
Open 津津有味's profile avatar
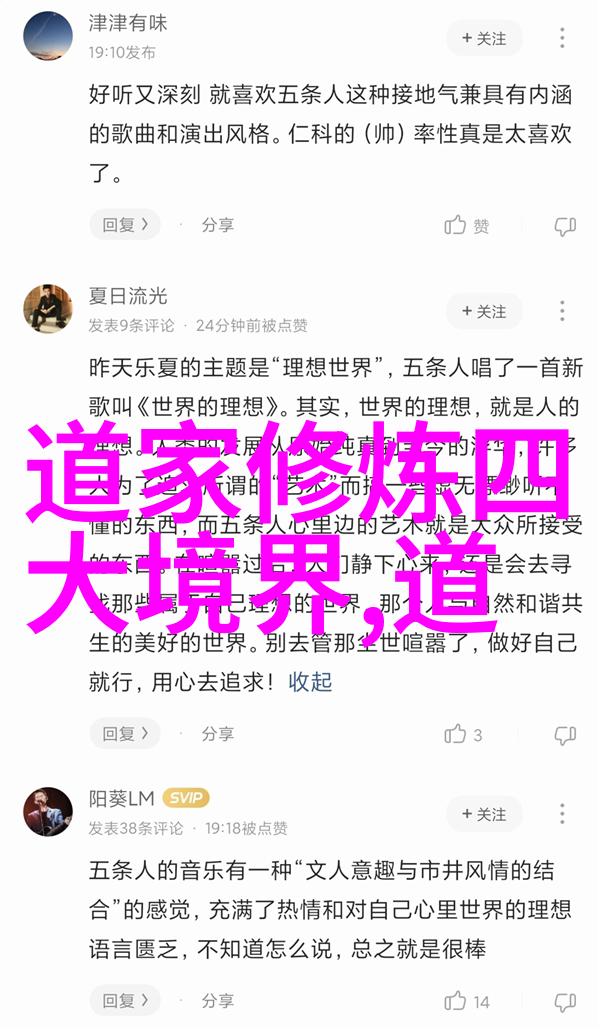tap(49, 36)
